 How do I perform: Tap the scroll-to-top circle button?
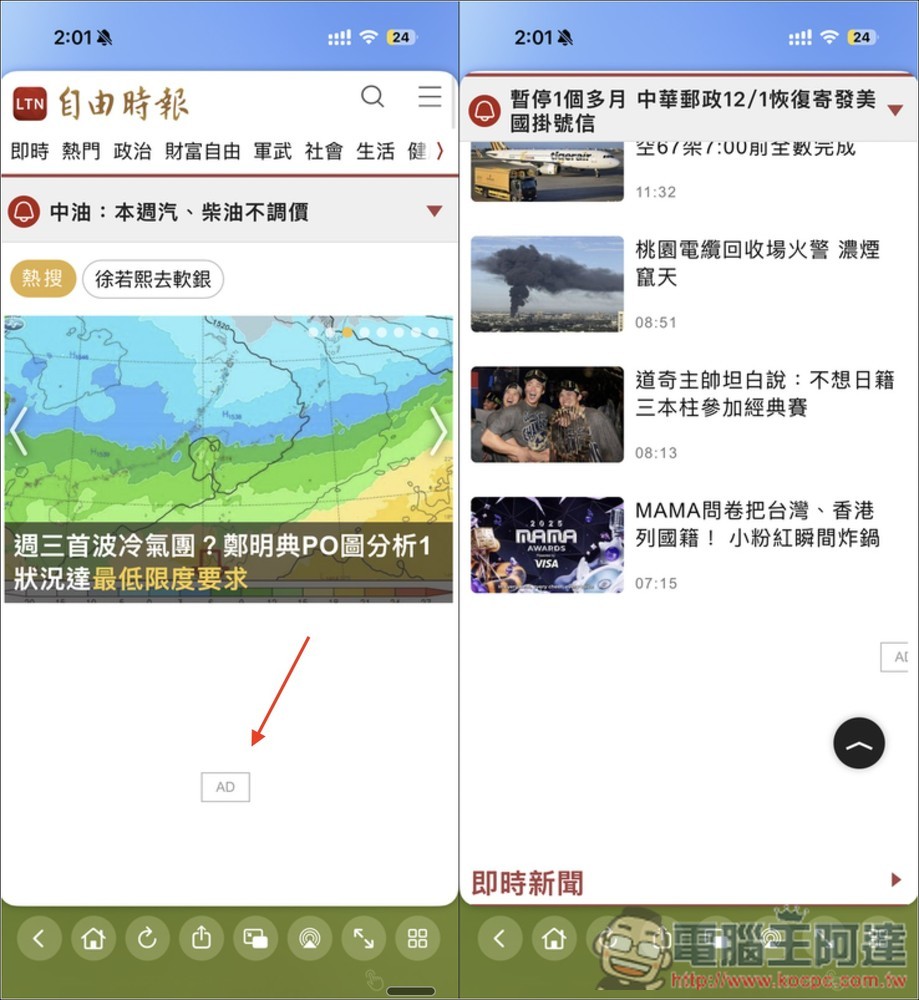858,743
